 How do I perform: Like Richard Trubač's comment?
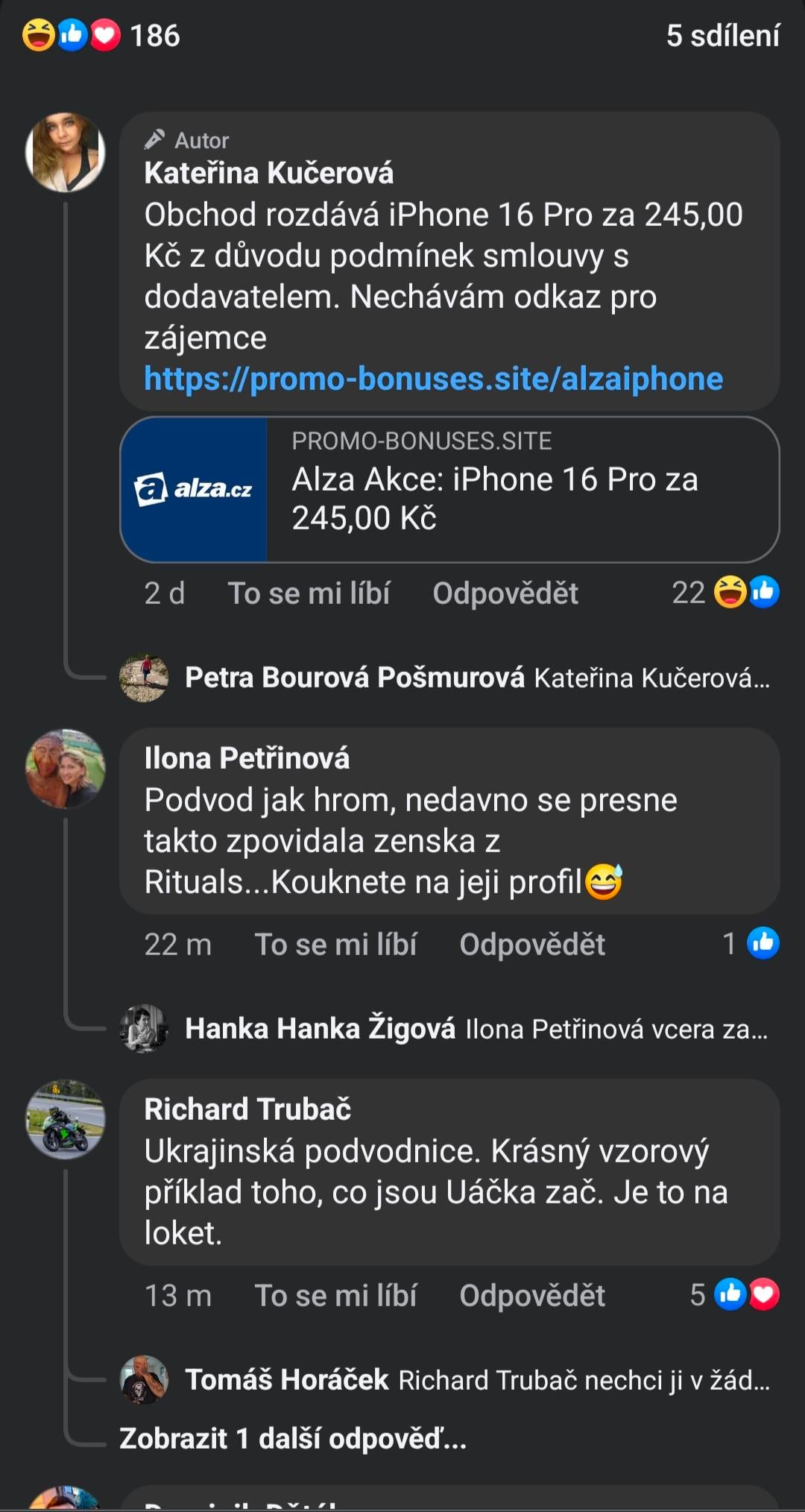click(335, 1296)
